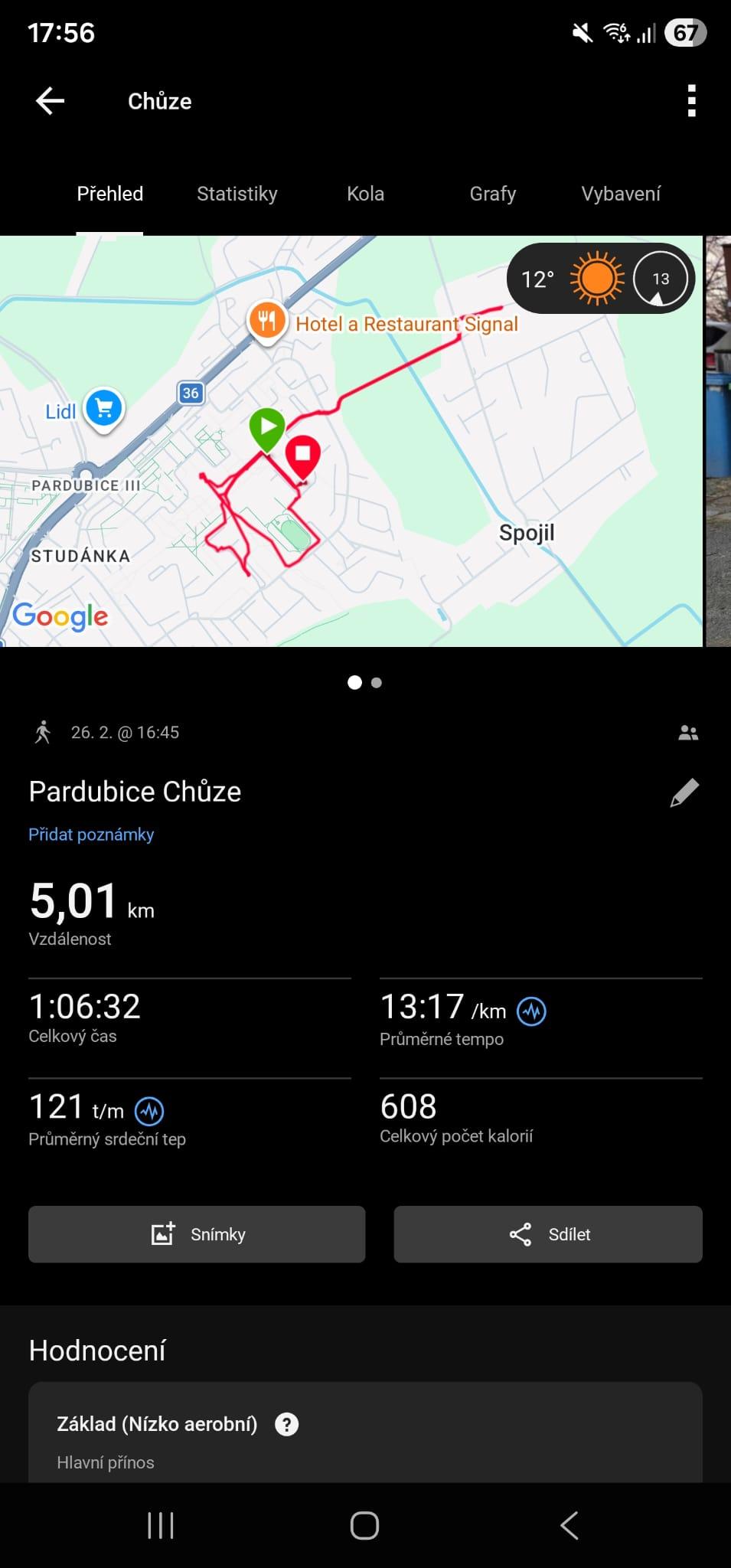Open the Kola tab
The width and height of the screenshot is (731, 1568).
click(x=365, y=194)
